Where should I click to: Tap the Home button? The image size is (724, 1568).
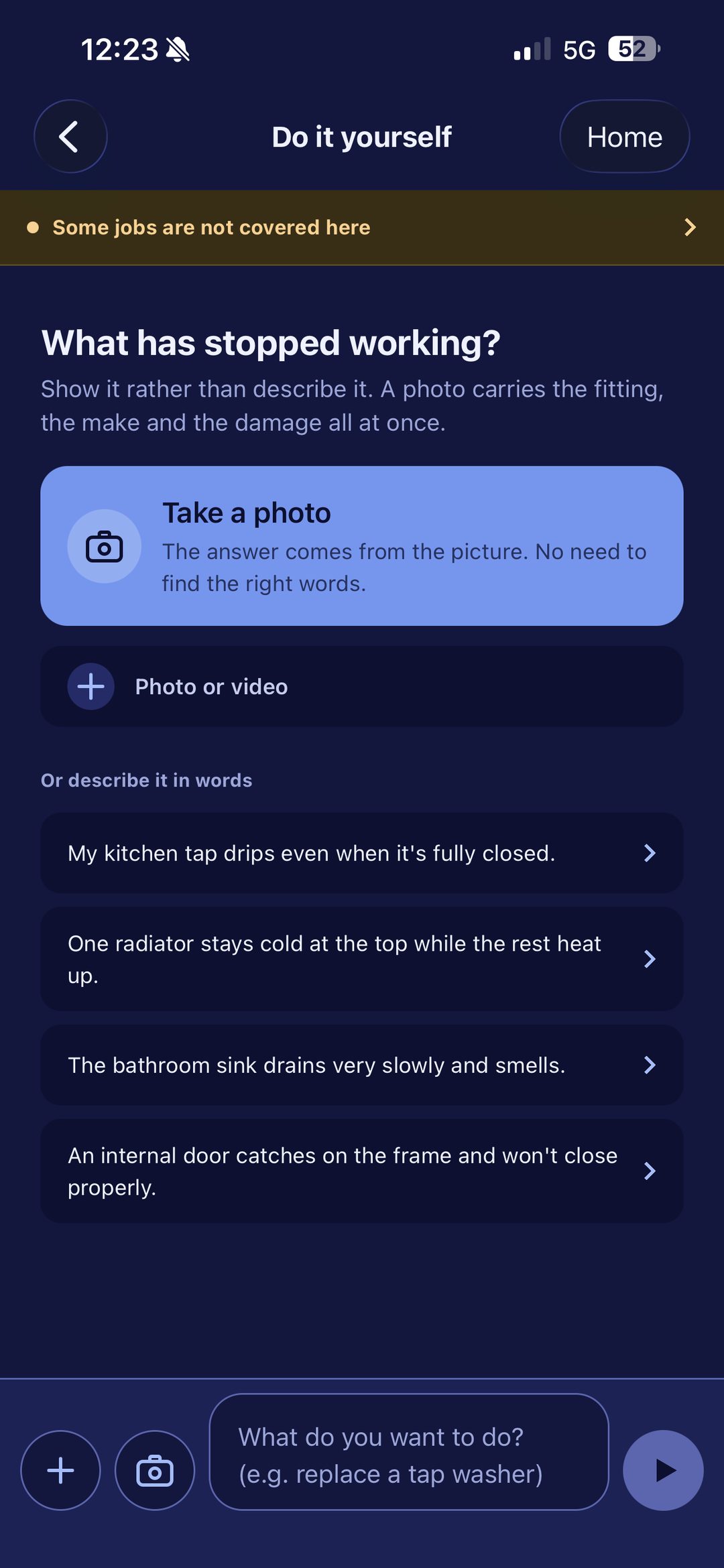[x=624, y=137]
